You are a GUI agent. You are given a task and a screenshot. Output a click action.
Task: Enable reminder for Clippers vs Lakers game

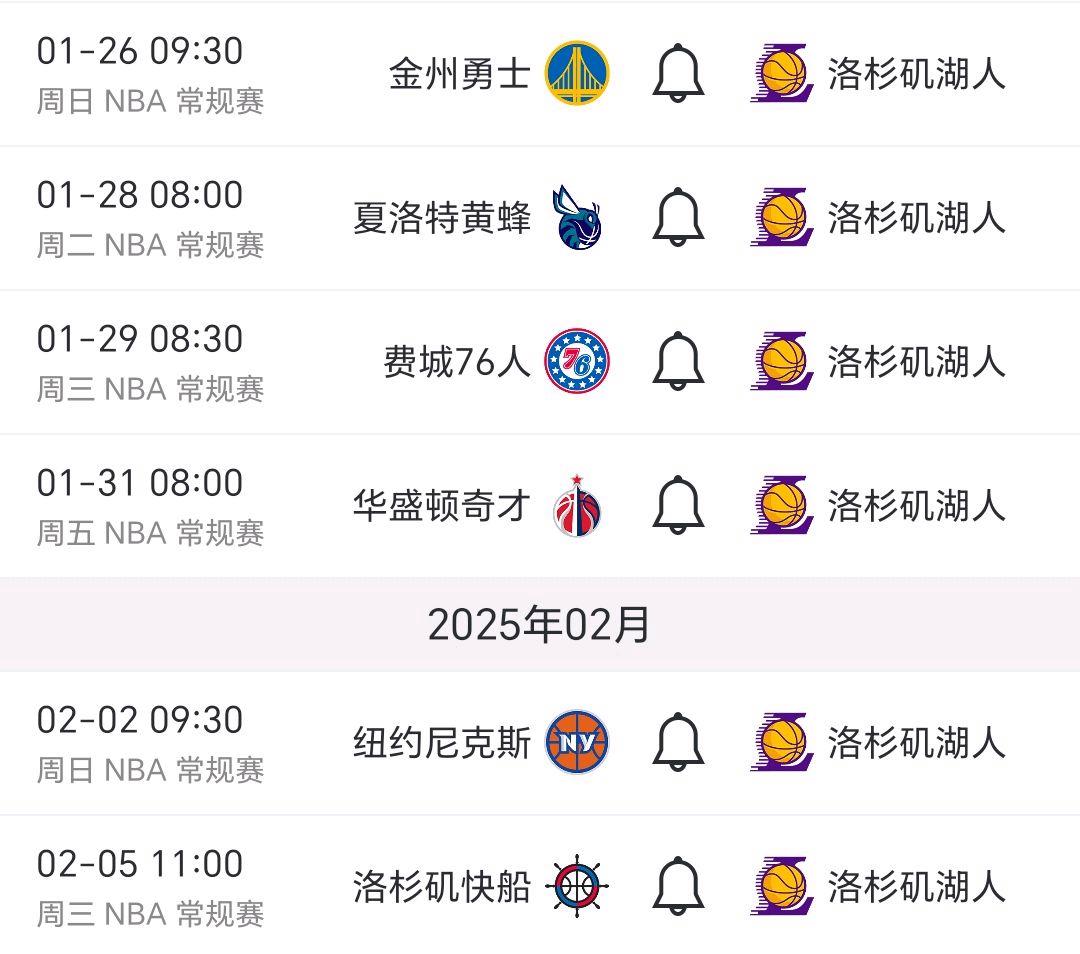coord(678,885)
